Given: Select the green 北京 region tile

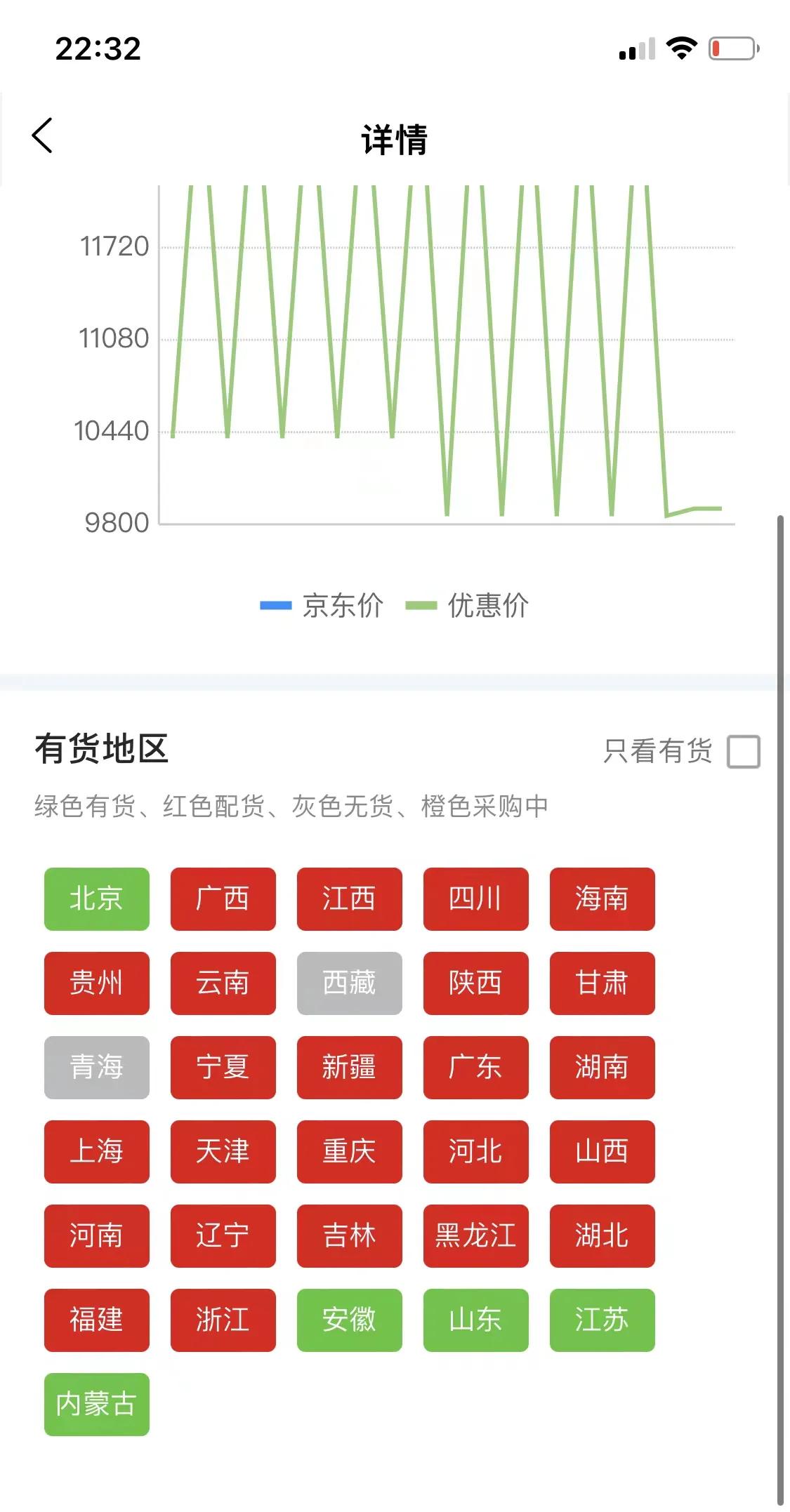Looking at the screenshot, I should [96, 899].
